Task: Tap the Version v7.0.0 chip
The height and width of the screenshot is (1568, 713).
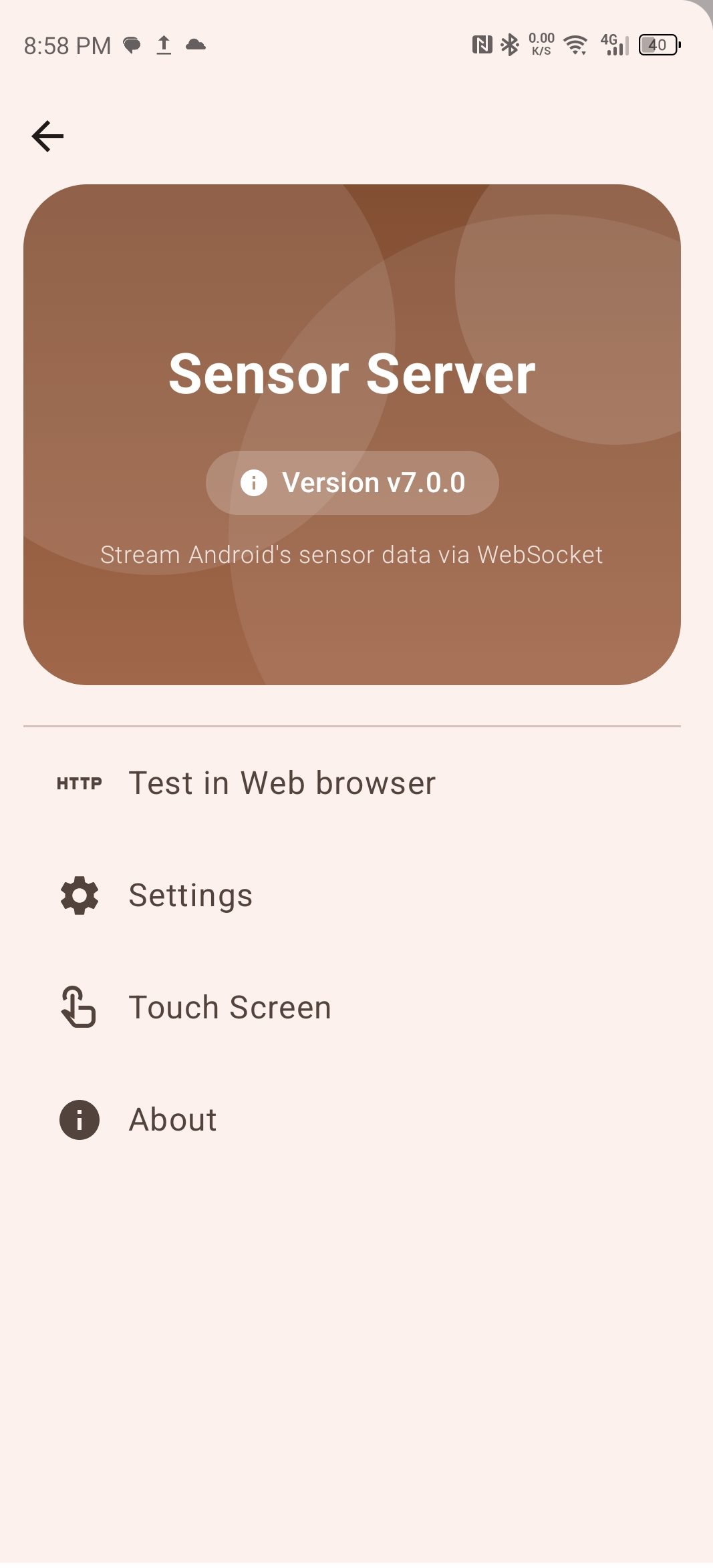Action: (352, 483)
